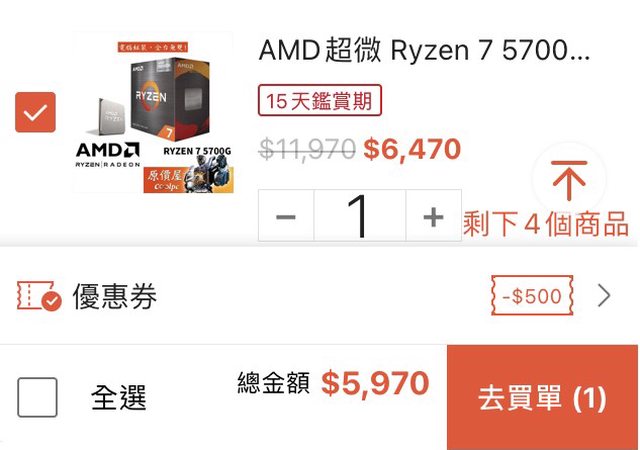Open the AMD Ryzen 7 5700G product image
This screenshot has width=640, height=450.
pos(154,112)
